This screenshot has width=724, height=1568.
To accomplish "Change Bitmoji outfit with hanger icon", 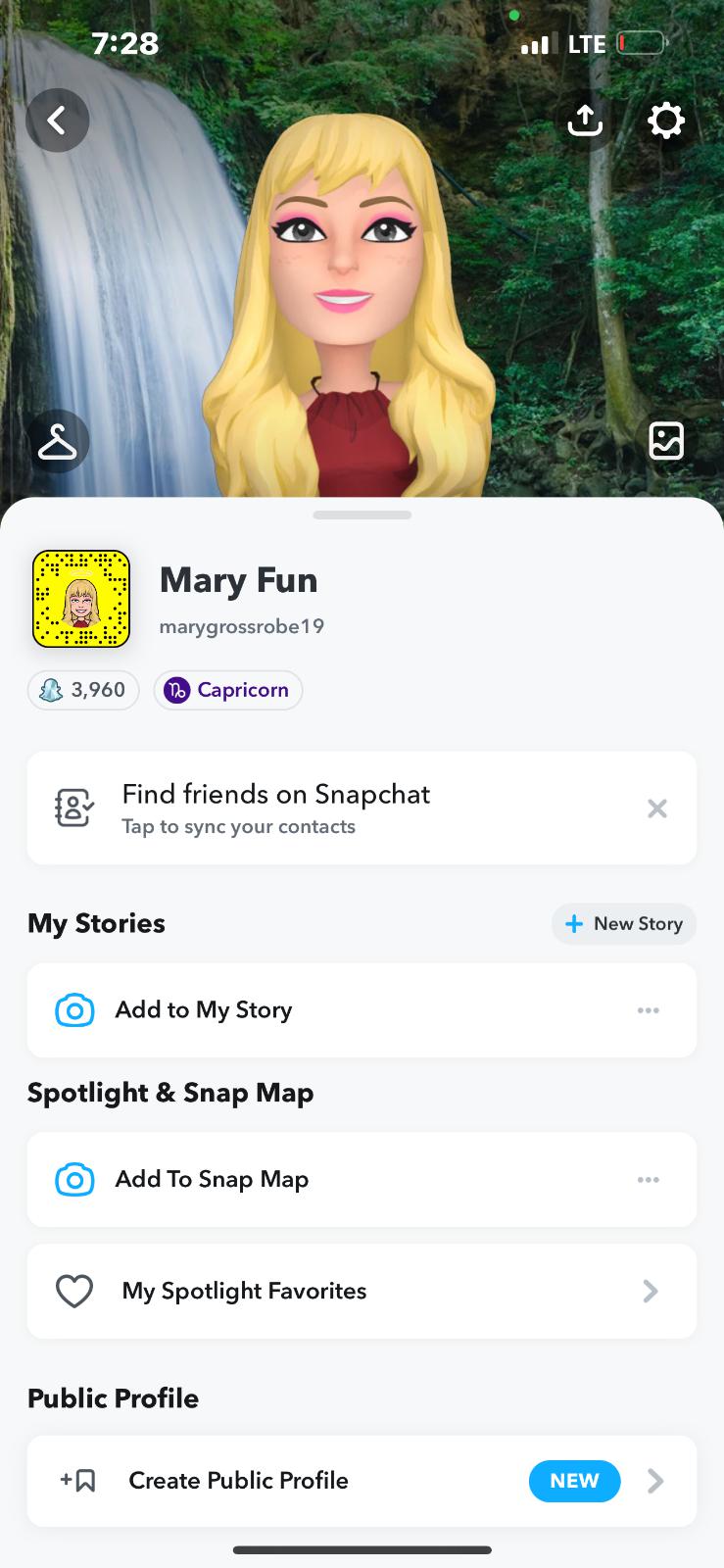I will coord(58,442).
